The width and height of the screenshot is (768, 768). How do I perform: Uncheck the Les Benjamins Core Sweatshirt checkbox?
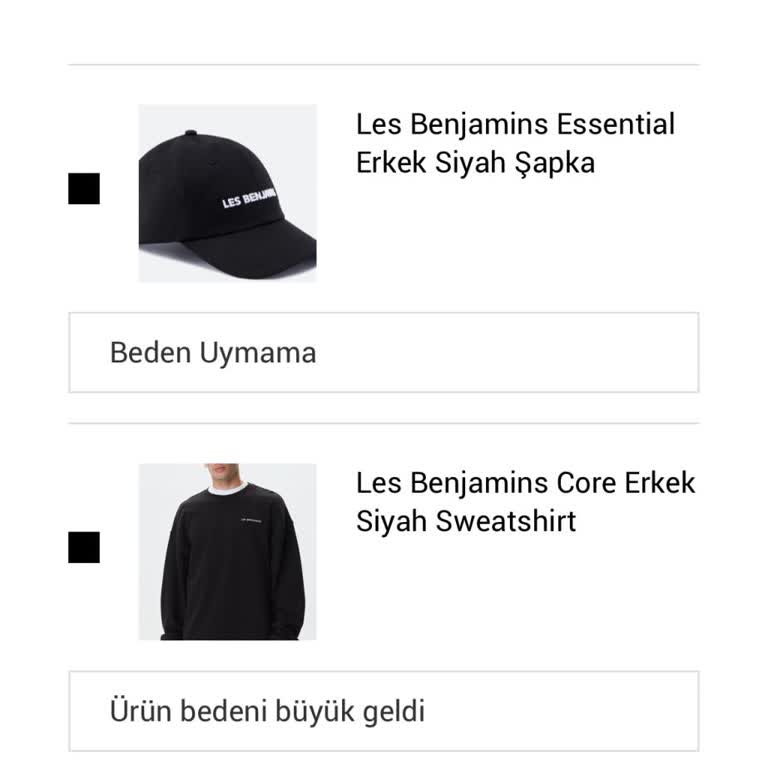coord(84,547)
